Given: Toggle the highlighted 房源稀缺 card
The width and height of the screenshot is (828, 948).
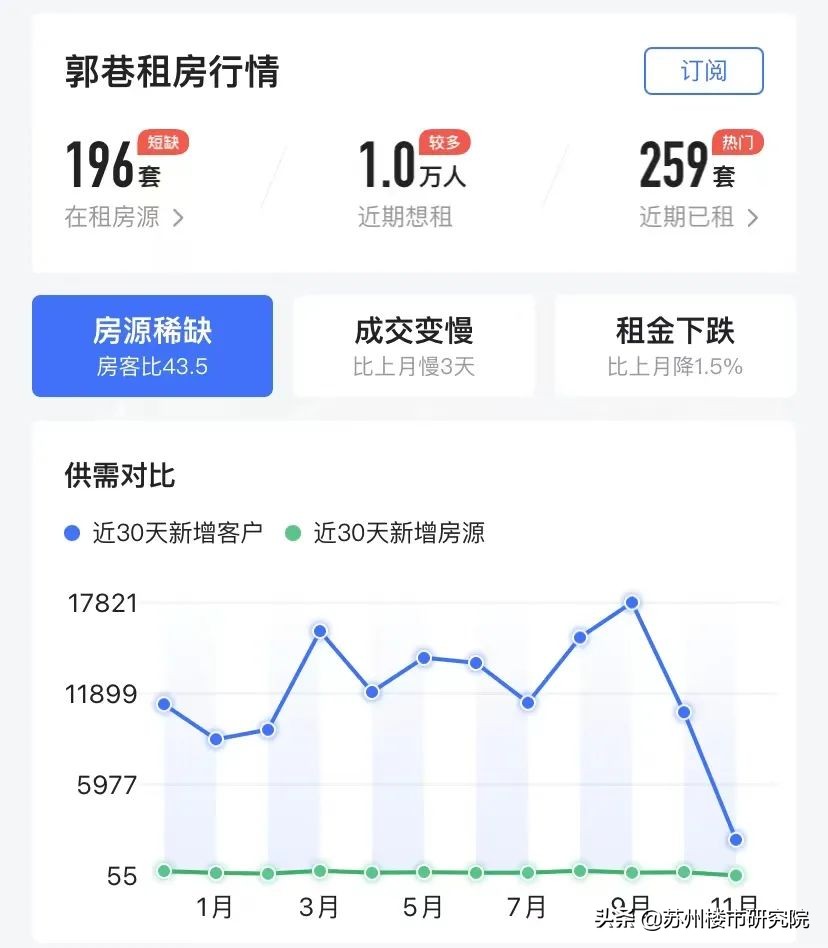Looking at the screenshot, I should click(x=152, y=345).
